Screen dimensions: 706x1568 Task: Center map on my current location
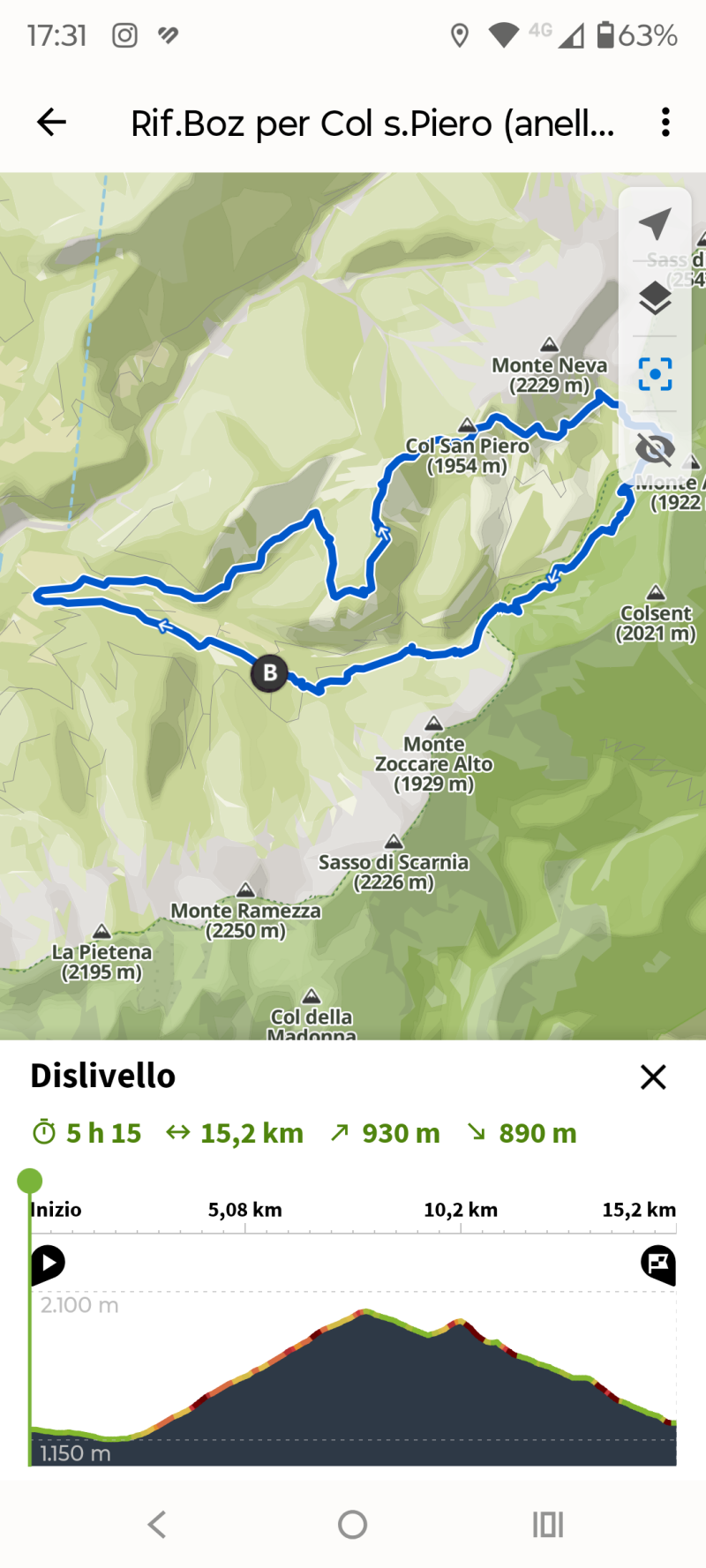[655, 224]
